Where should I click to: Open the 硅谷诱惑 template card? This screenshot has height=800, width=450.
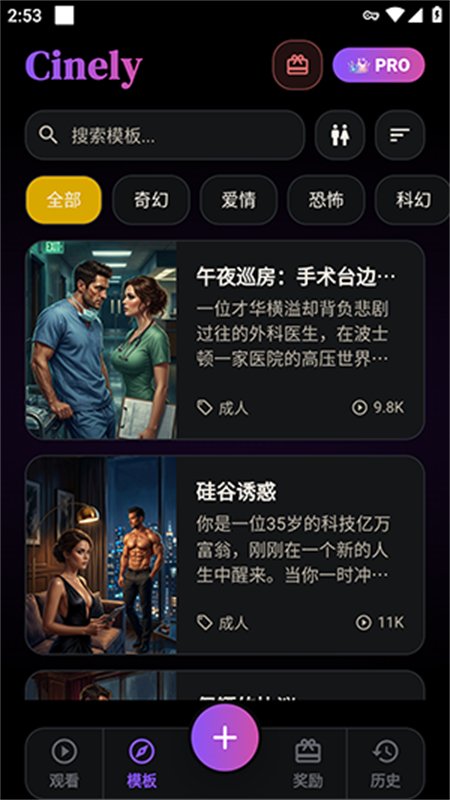coord(225,555)
